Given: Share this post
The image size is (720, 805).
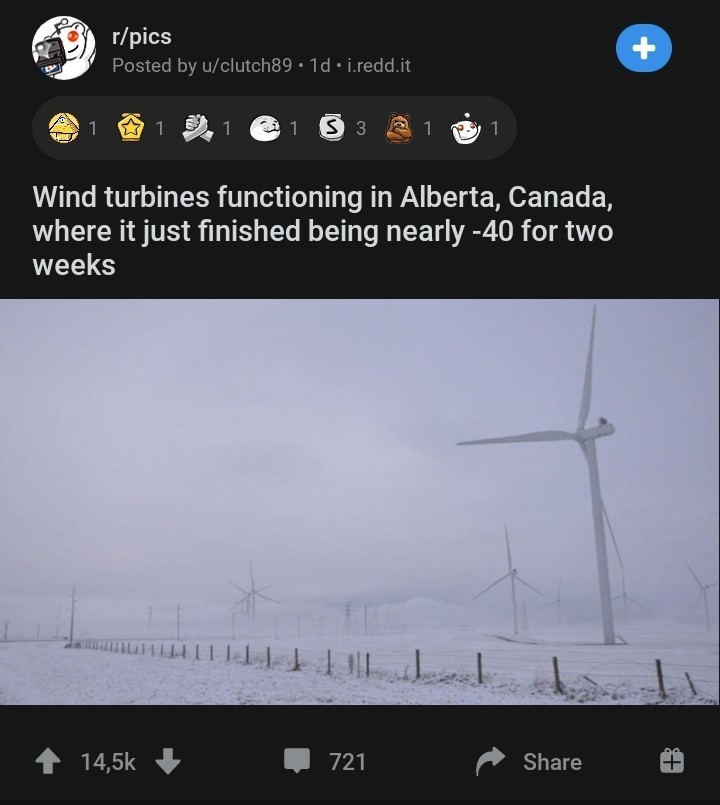Looking at the screenshot, I should point(530,762).
